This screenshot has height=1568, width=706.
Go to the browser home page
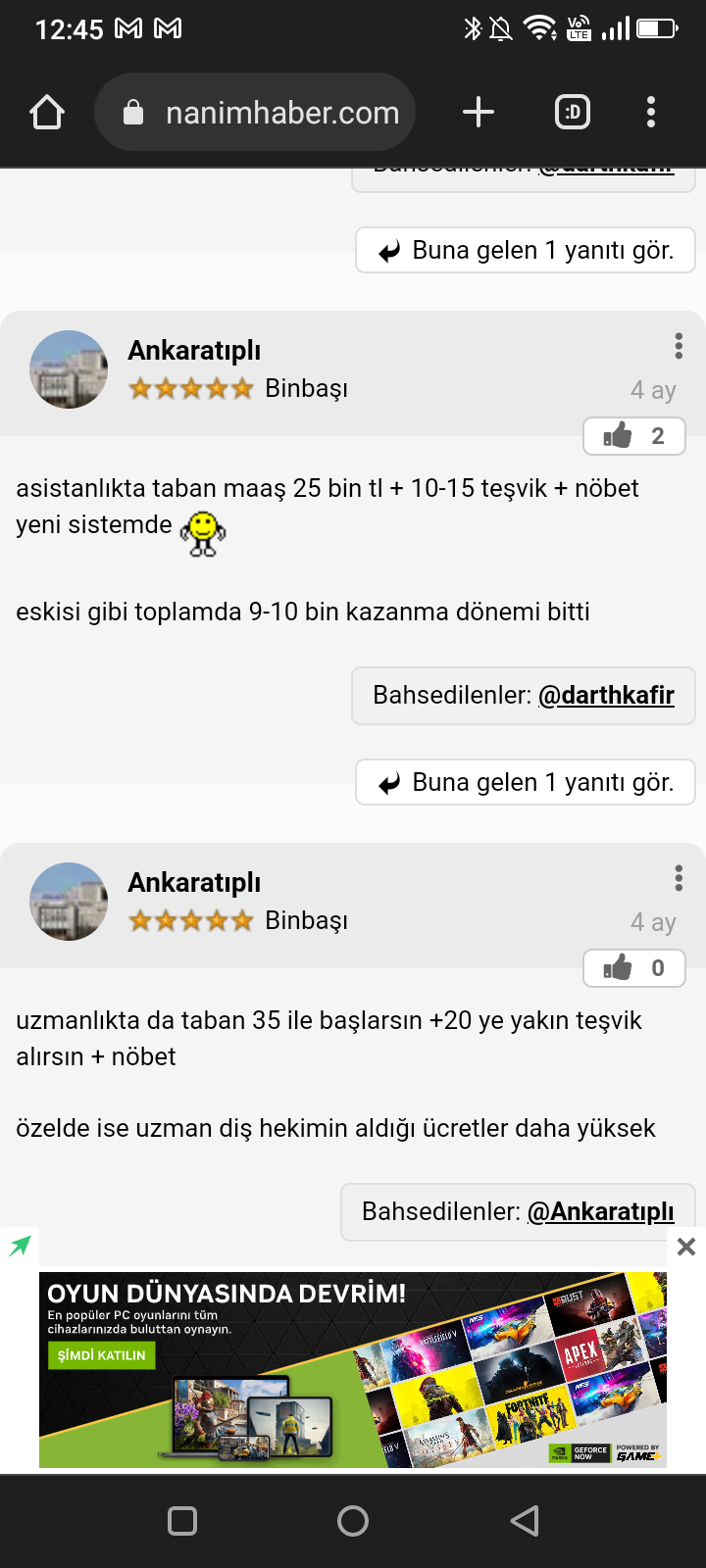pos(47,113)
